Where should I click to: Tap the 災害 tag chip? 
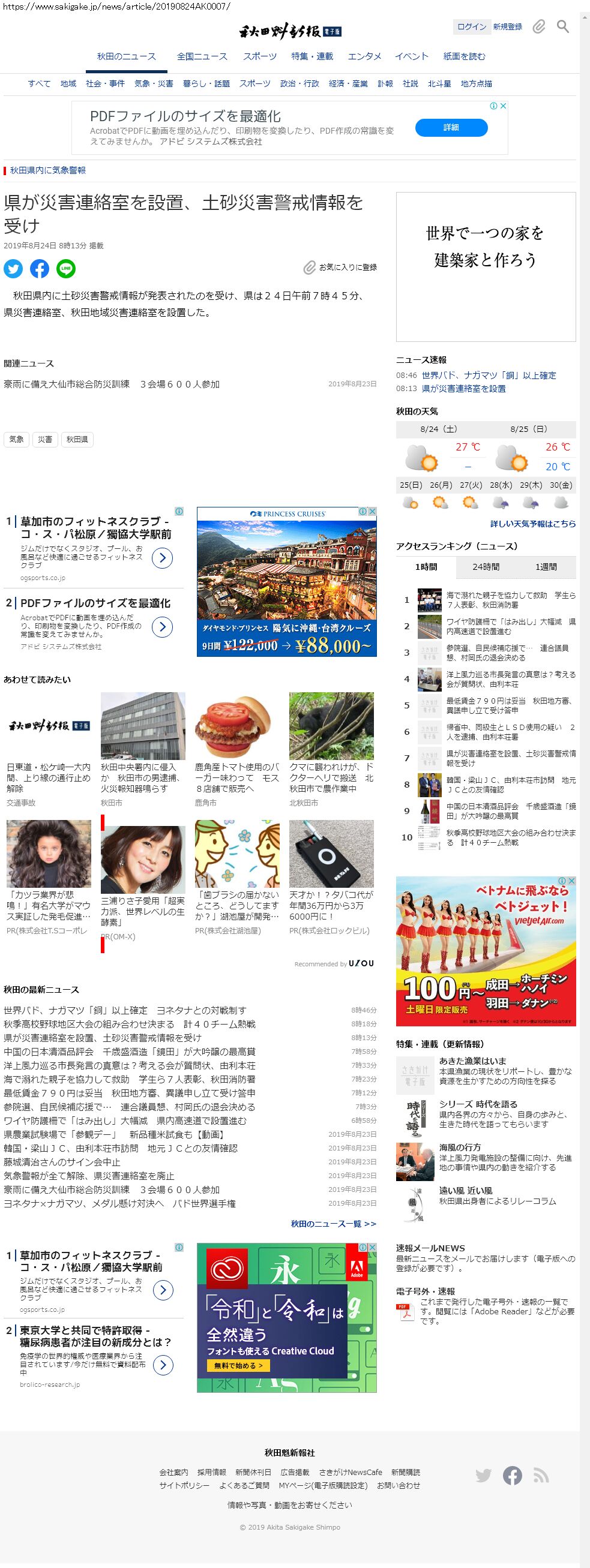[x=45, y=440]
